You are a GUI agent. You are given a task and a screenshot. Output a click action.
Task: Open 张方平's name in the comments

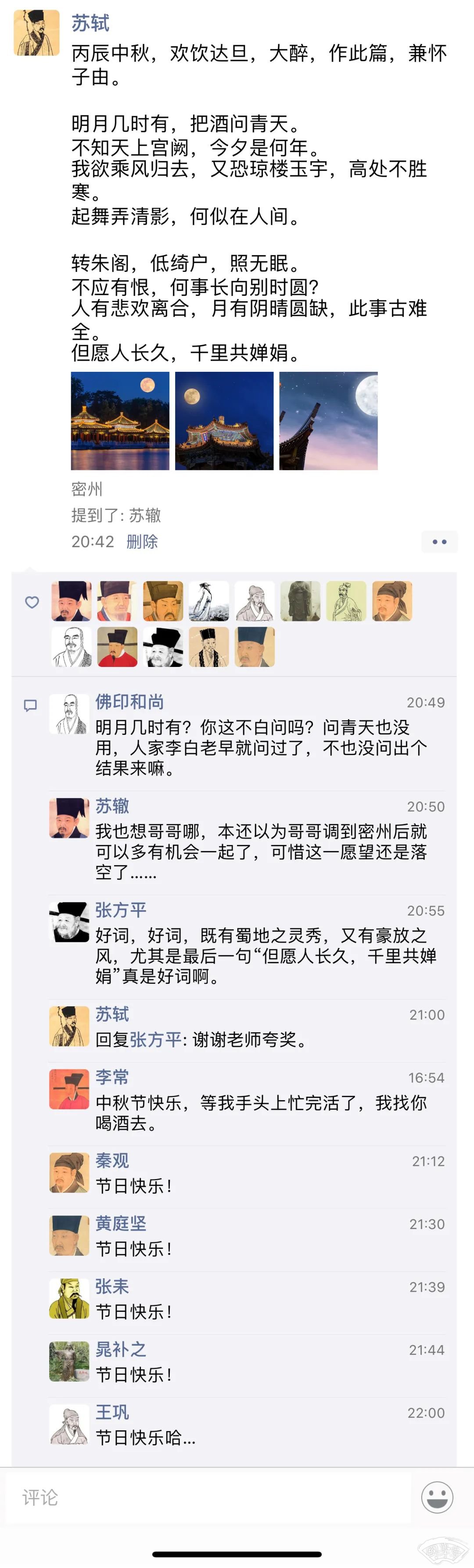pyautogui.click(x=121, y=910)
